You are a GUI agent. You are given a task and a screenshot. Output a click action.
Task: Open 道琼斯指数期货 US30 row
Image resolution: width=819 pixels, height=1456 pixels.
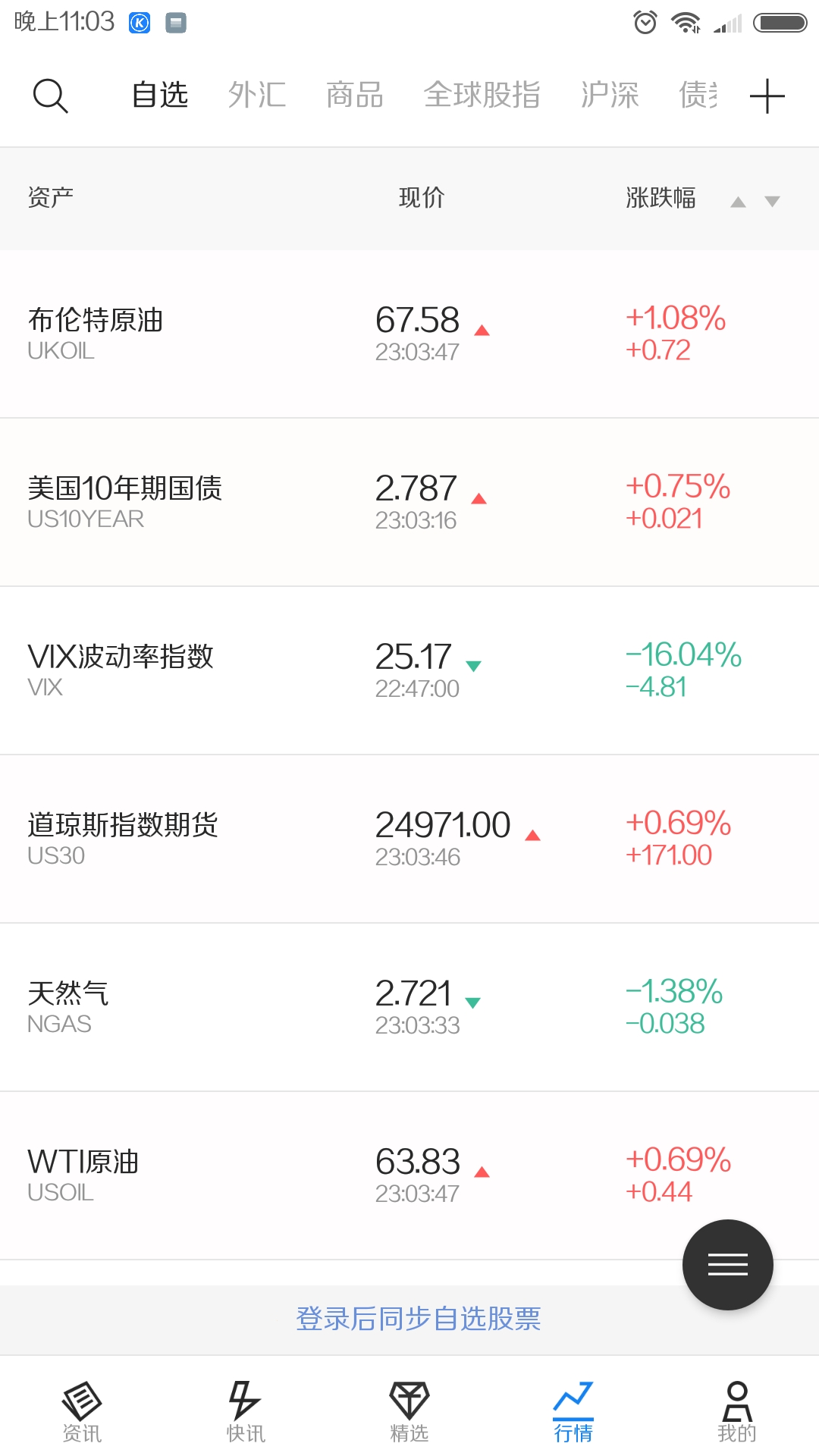coord(409,839)
